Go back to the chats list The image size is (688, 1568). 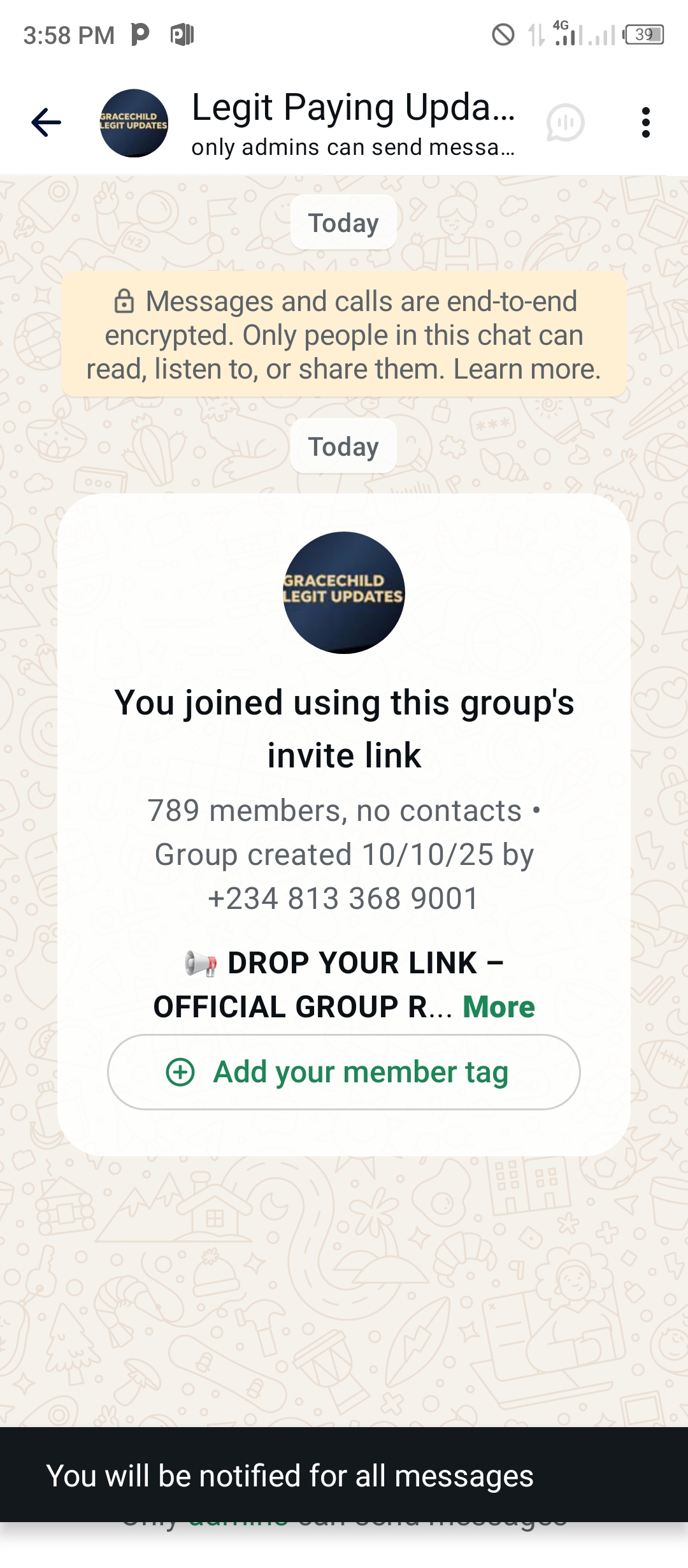pyautogui.click(x=46, y=122)
